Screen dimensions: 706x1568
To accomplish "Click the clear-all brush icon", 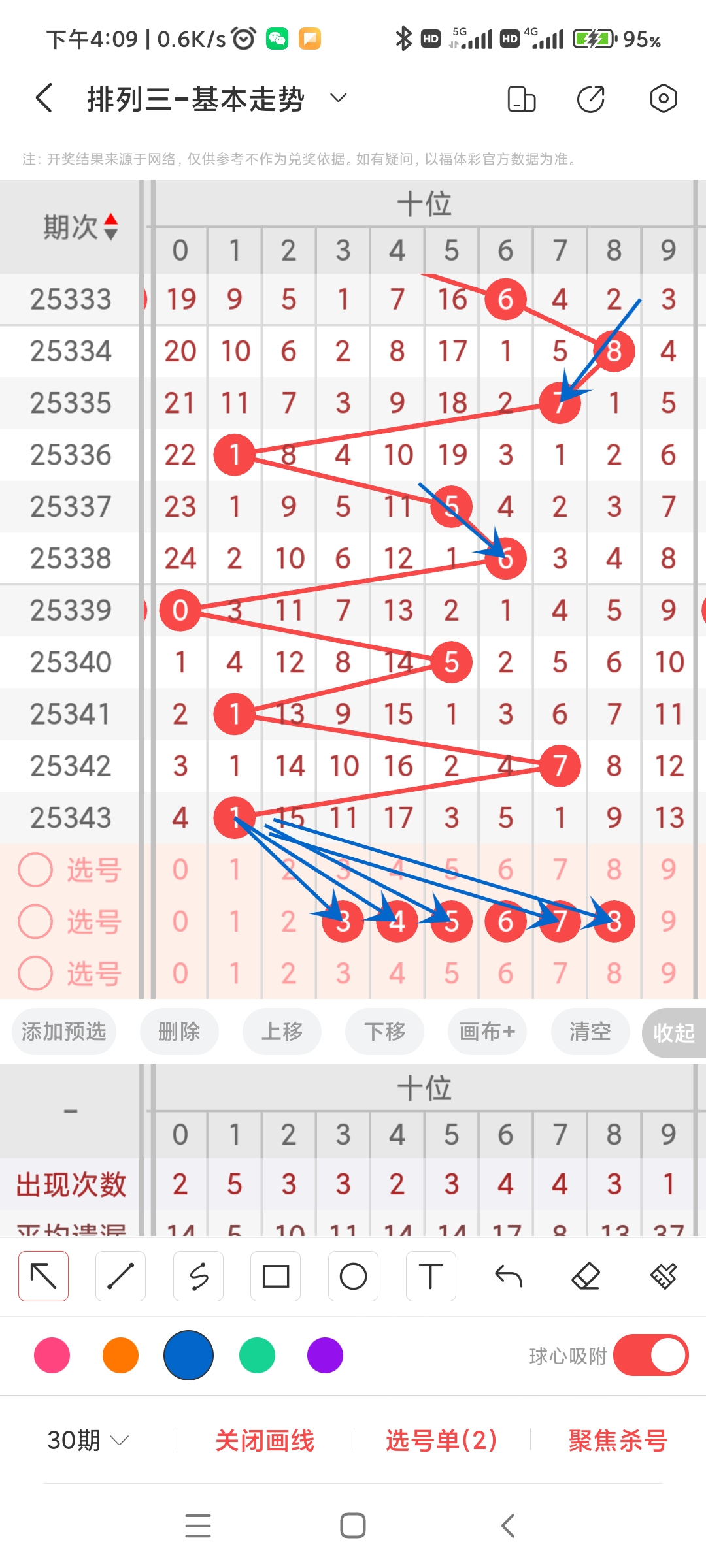I will [x=663, y=1275].
